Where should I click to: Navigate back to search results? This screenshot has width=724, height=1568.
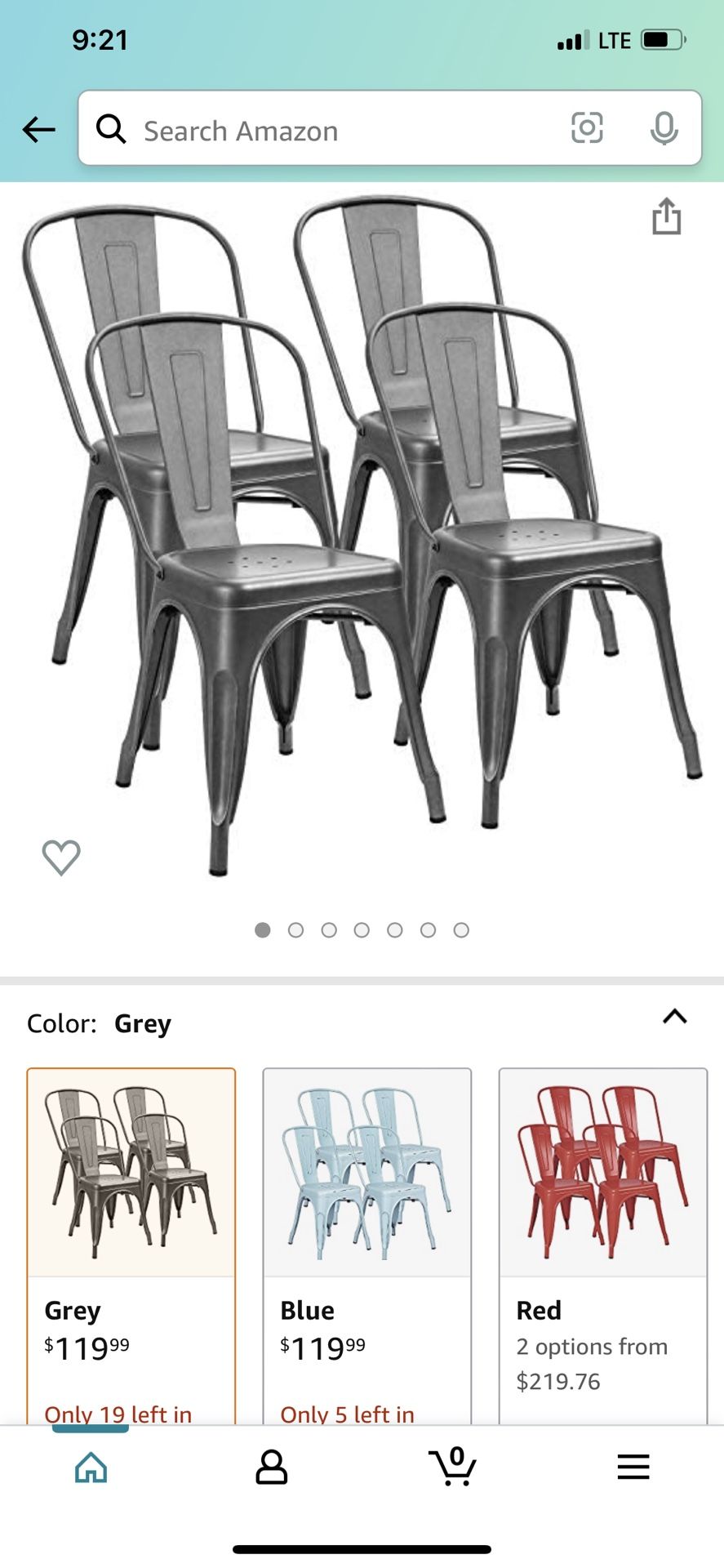pos(39,130)
